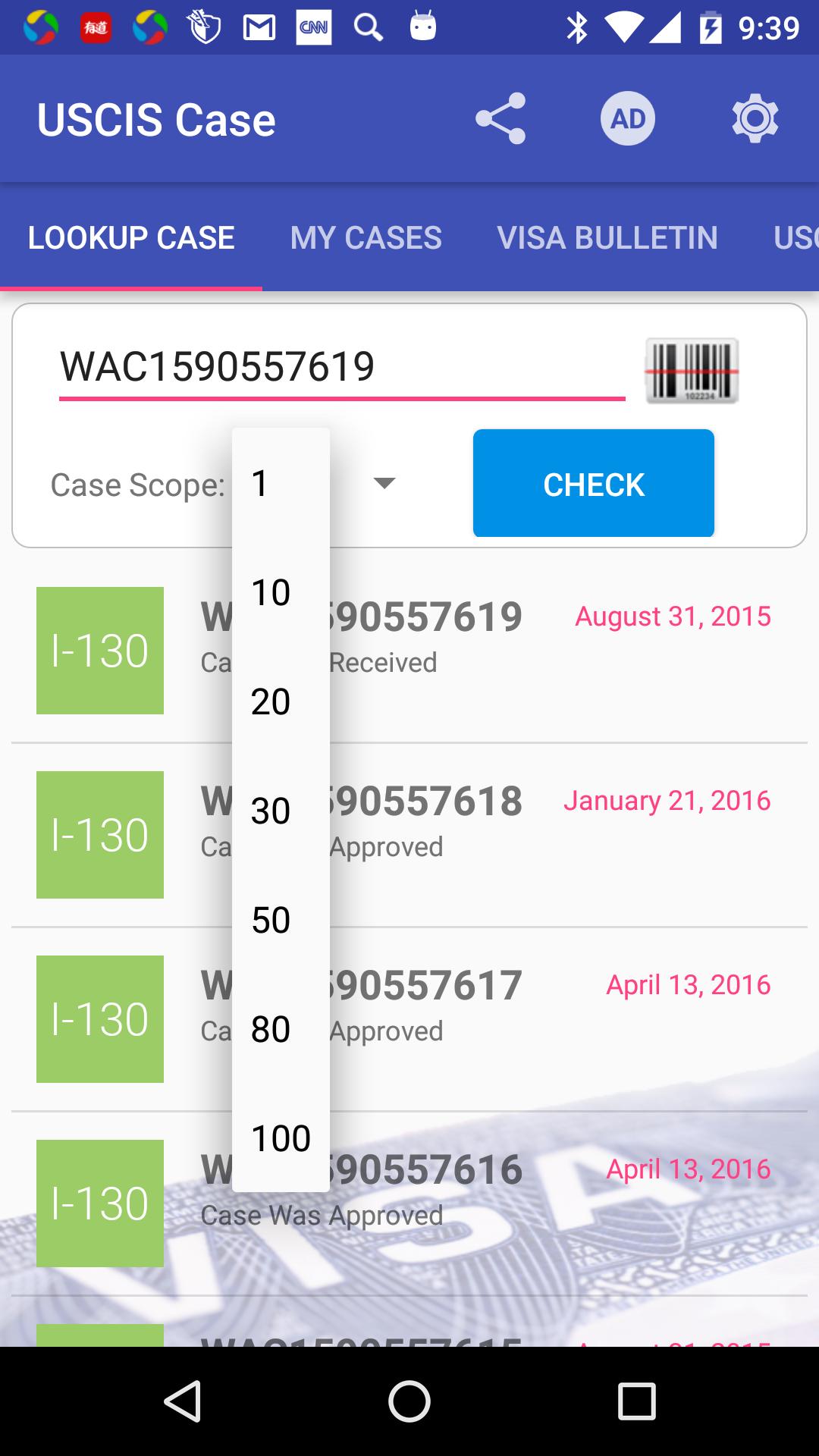Choose 10 from the Case Scope list
The height and width of the screenshot is (1456, 819).
click(x=280, y=592)
